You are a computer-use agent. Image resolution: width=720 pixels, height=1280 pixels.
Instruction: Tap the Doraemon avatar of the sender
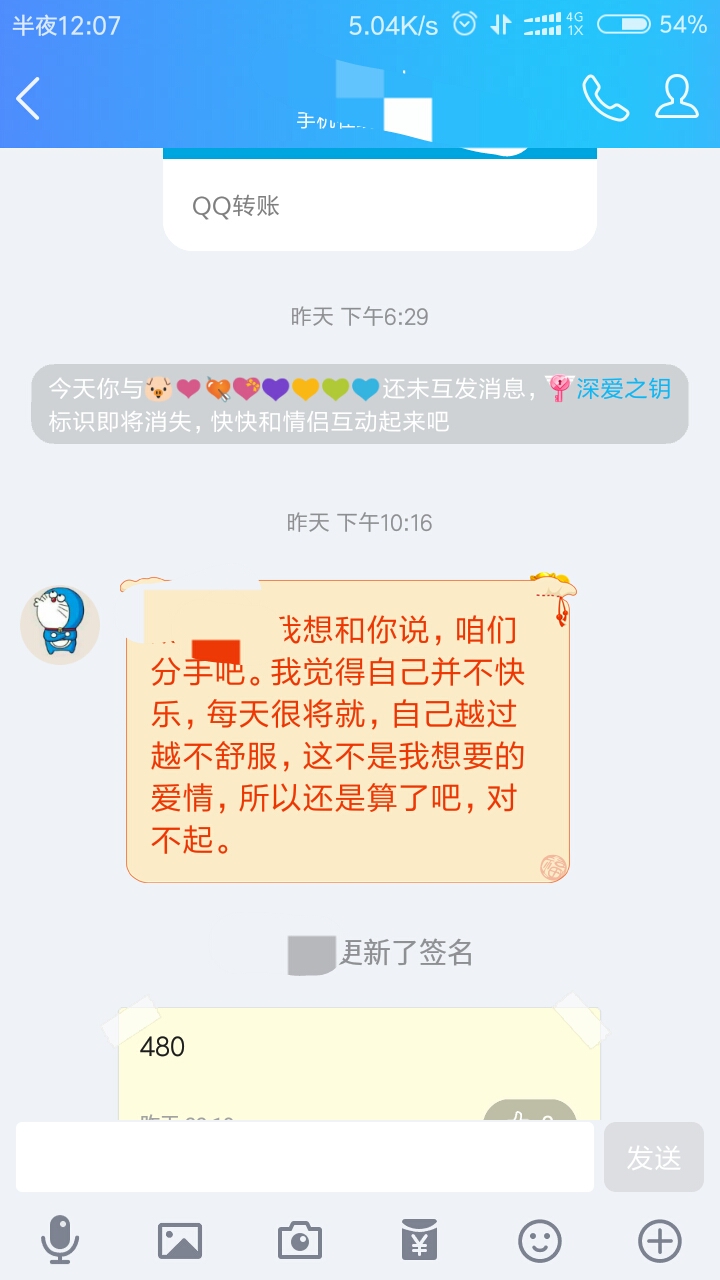[x=60, y=624]
